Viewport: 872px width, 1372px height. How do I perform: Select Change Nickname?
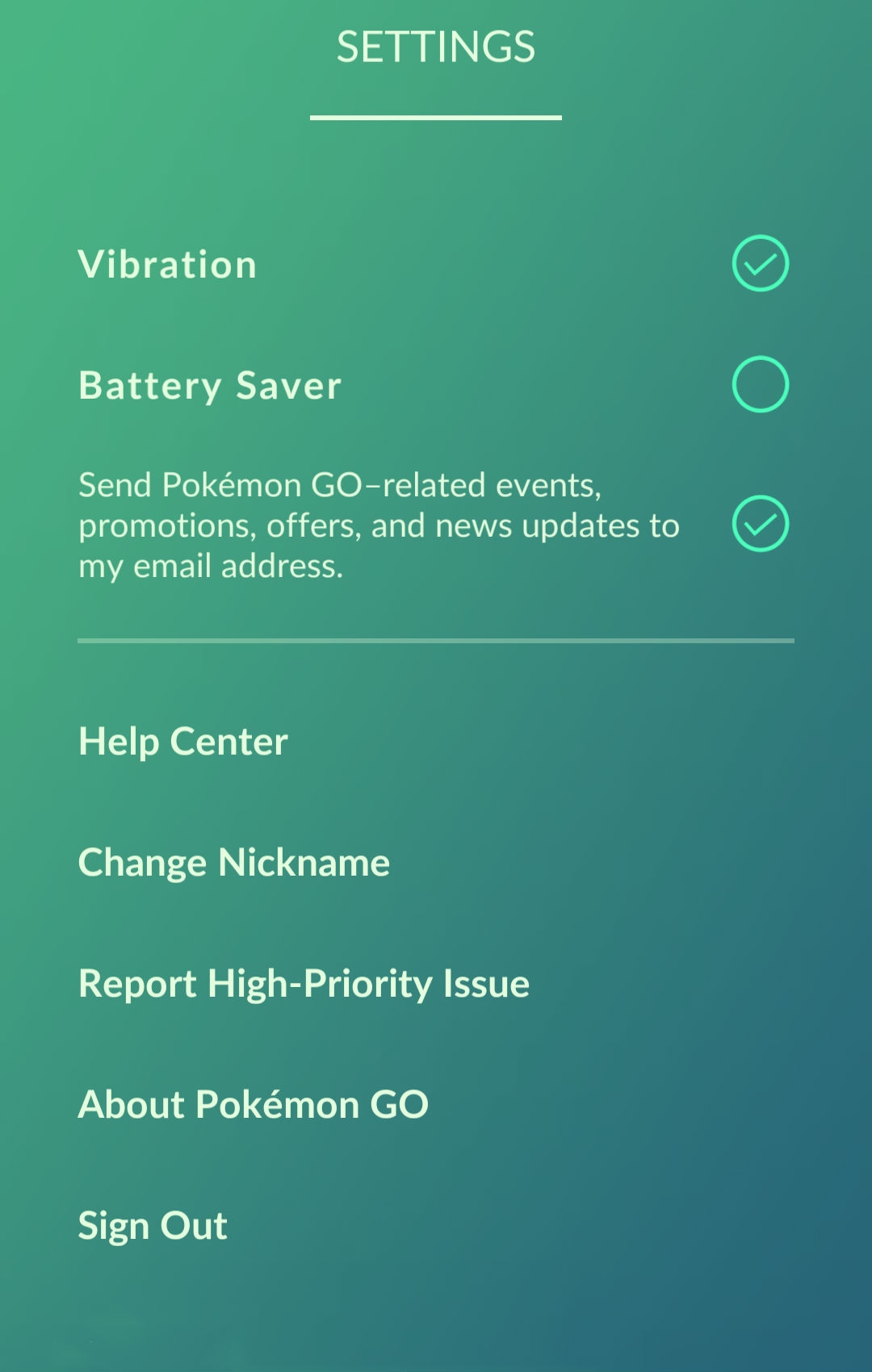coord(234,862)
